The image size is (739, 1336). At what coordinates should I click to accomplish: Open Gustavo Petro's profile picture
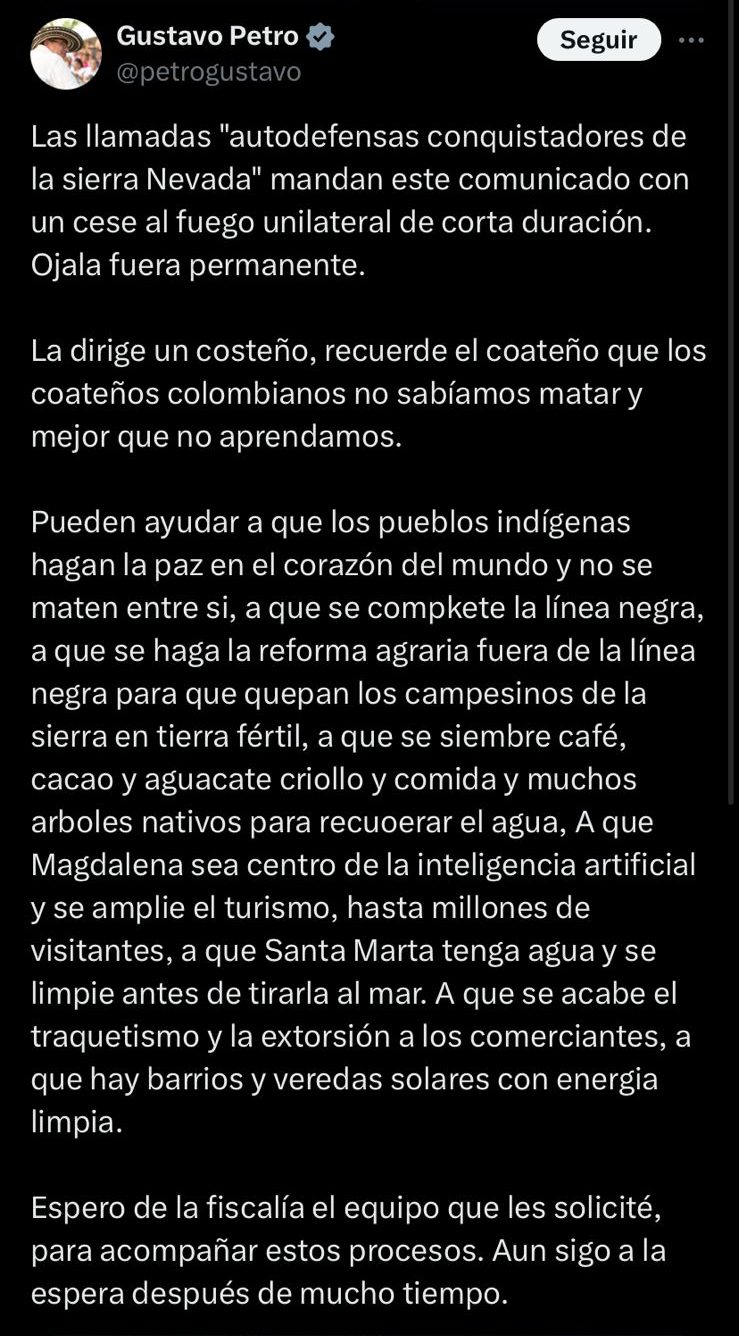[66, 54]
